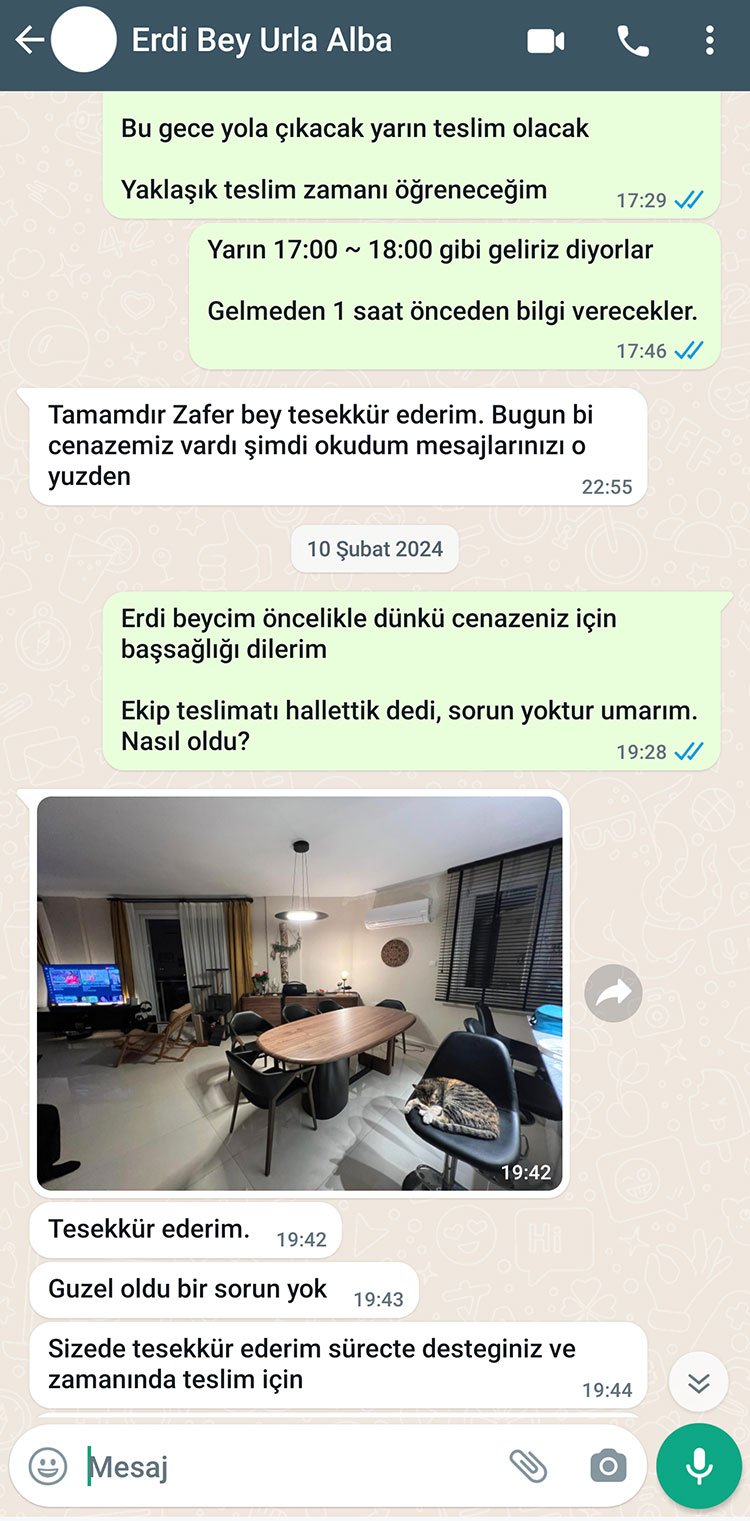The image size is (750, 1521).
Task: Open the camera from the message bar
Action: [x=607, y=1466]
